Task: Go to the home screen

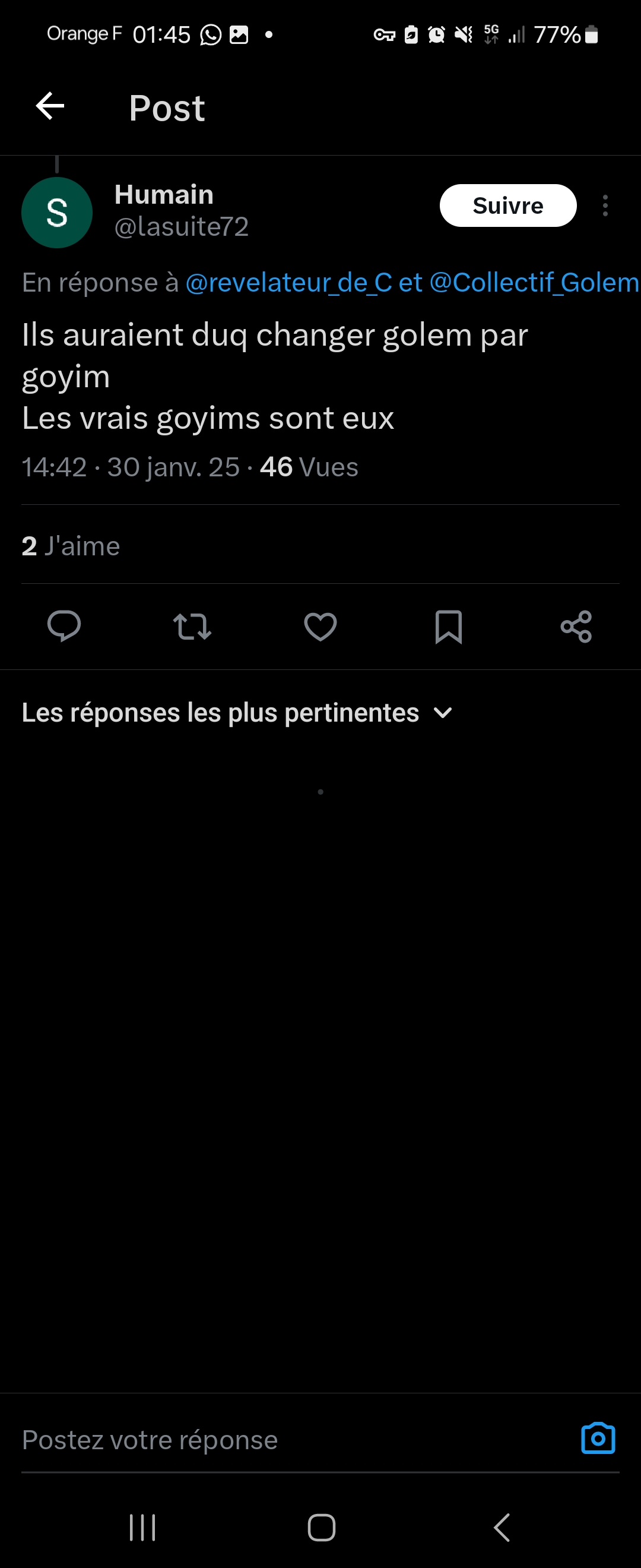Action: click(x=321, y=1527)
